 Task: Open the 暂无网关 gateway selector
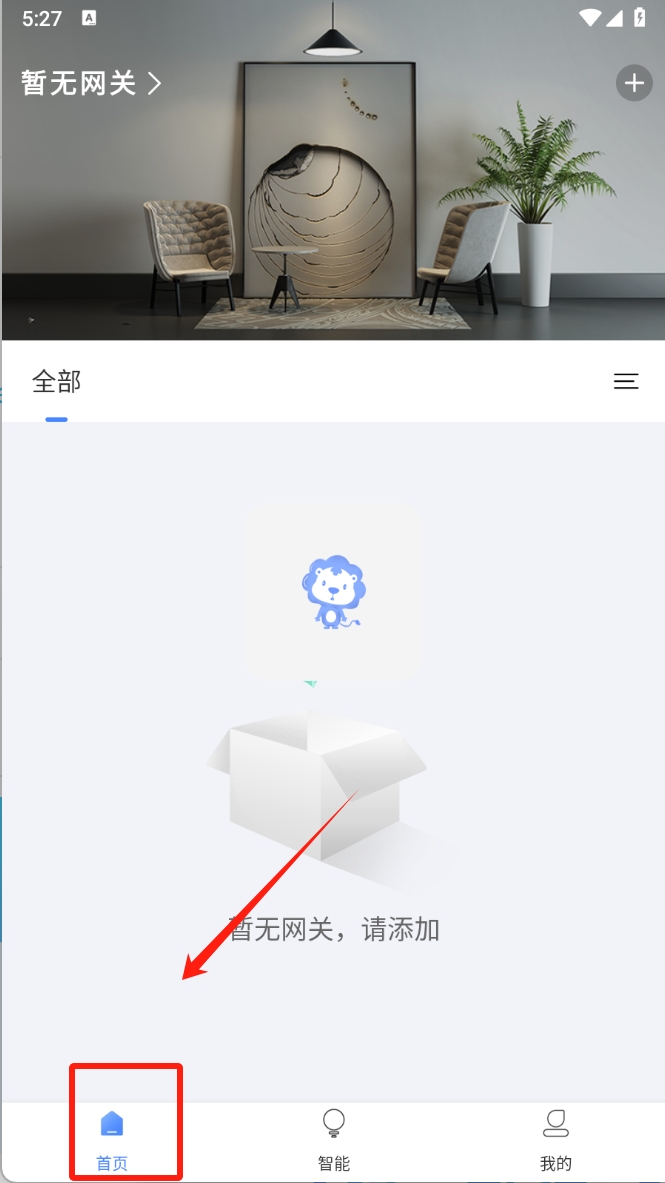pyautogui.click(x=90, y=83)
